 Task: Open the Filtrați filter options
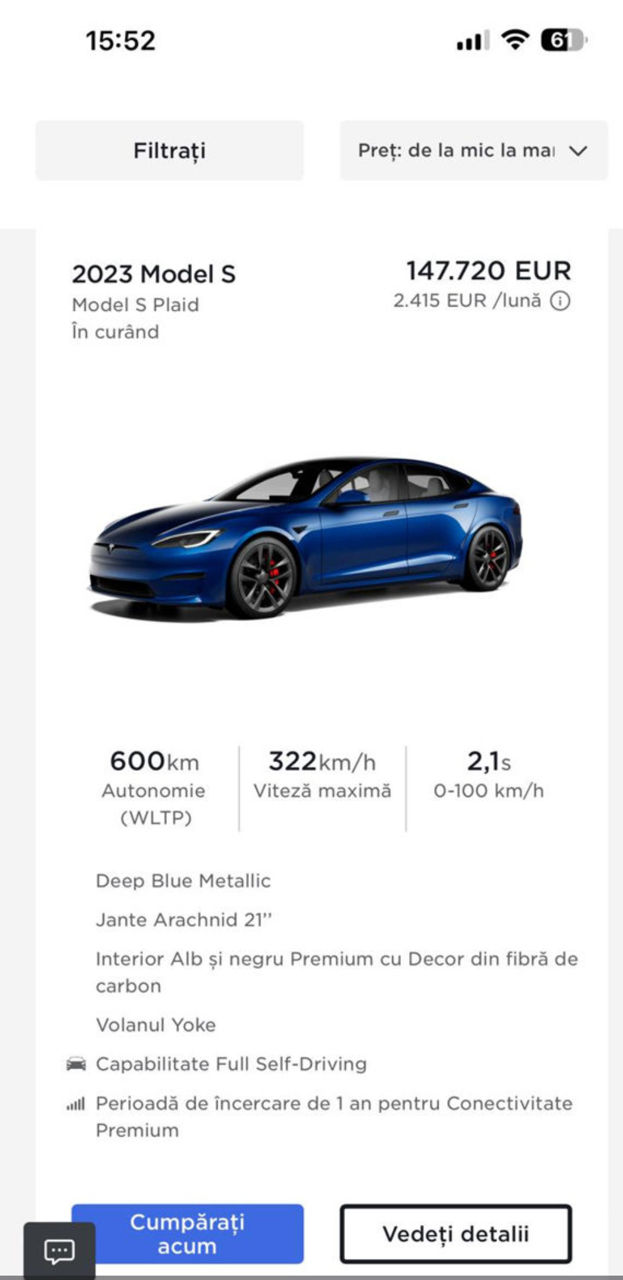pos(169,151)
